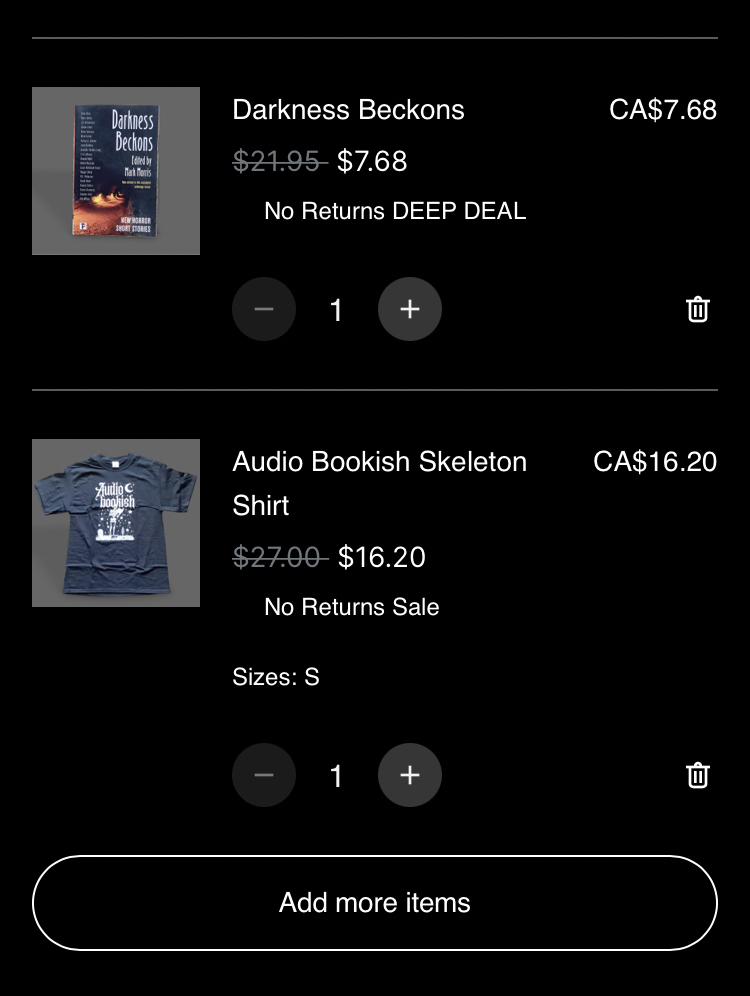Delete Audio Bookish Skeleton Shirt from cart
The width and height of the screenshot is (750, 996).
pos(698,775)
